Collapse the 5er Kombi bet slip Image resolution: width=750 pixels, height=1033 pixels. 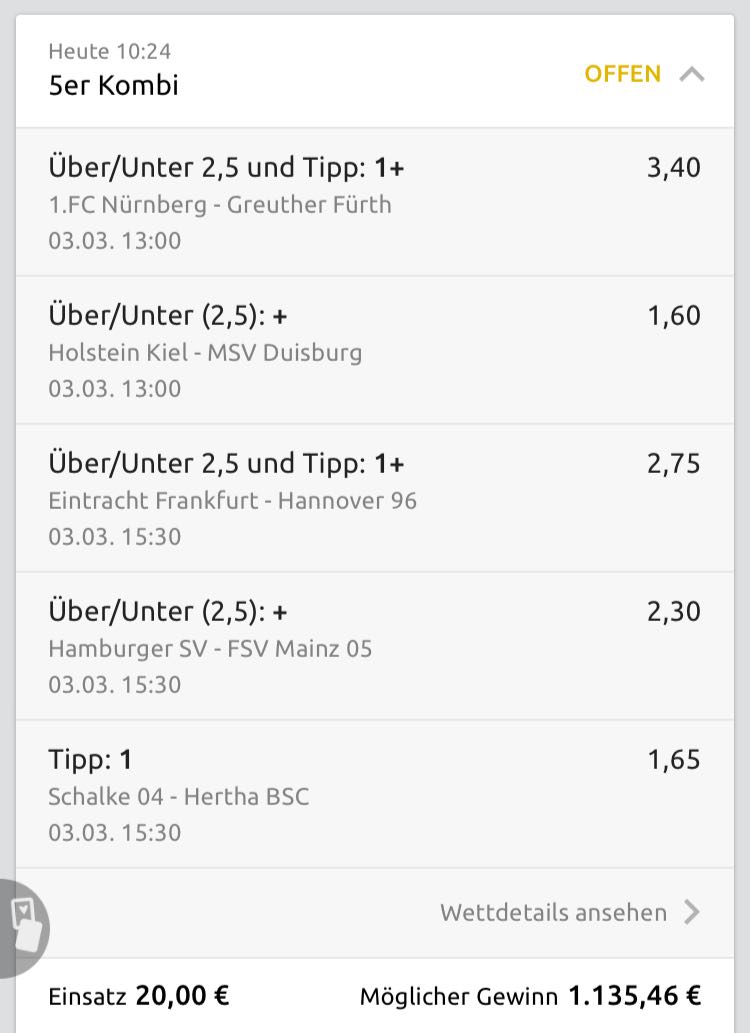point(691,74)
